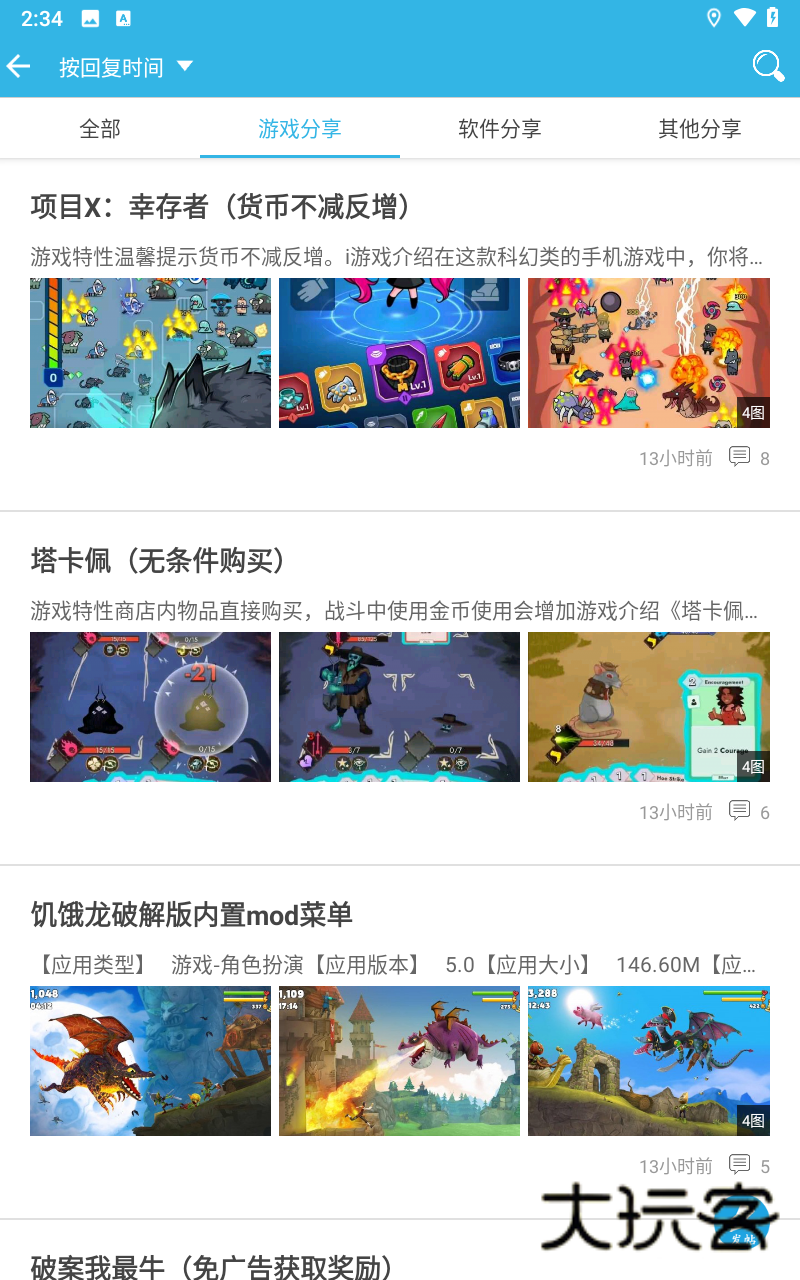
Task: Open comments on 项目X post
Action: (739, 457)
